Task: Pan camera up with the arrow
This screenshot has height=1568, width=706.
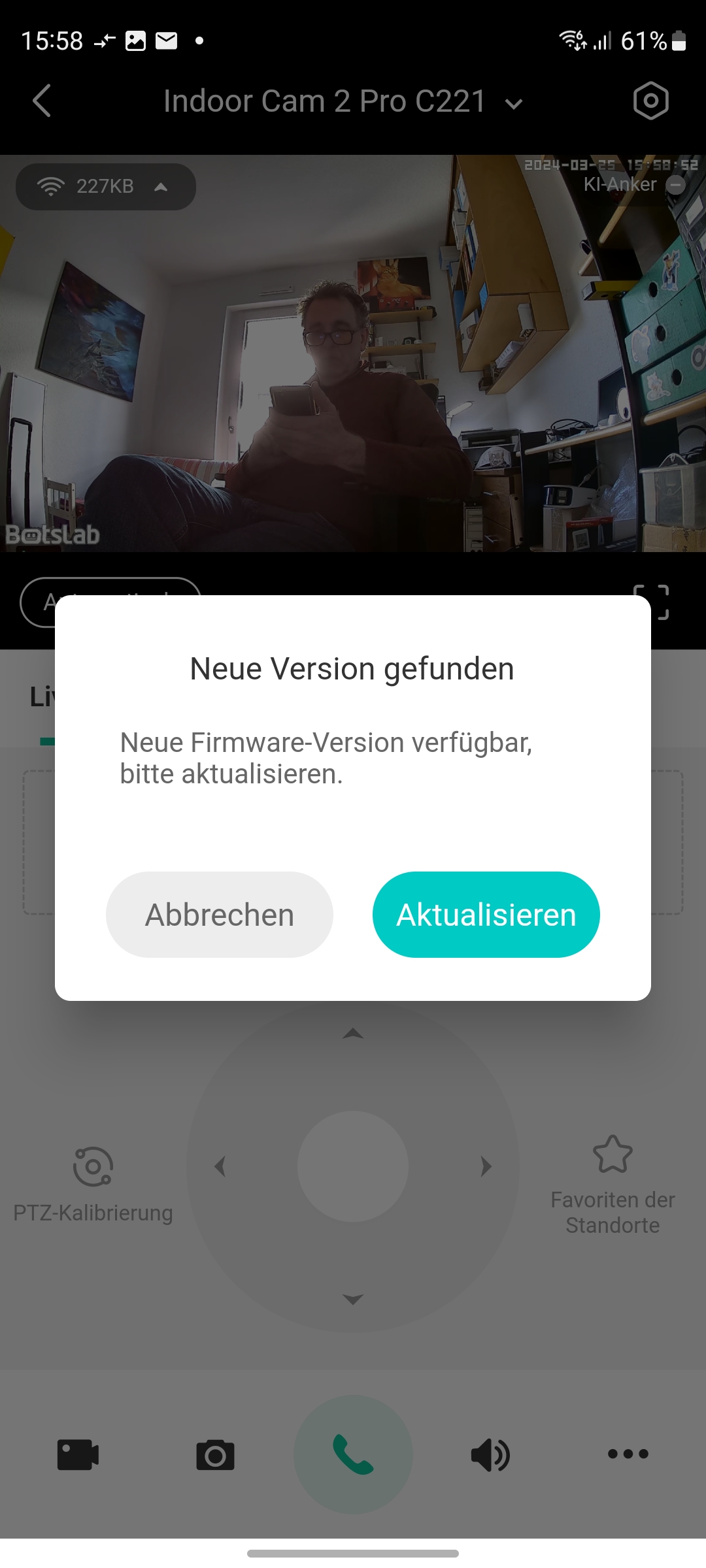Action: coord(353,1034)
